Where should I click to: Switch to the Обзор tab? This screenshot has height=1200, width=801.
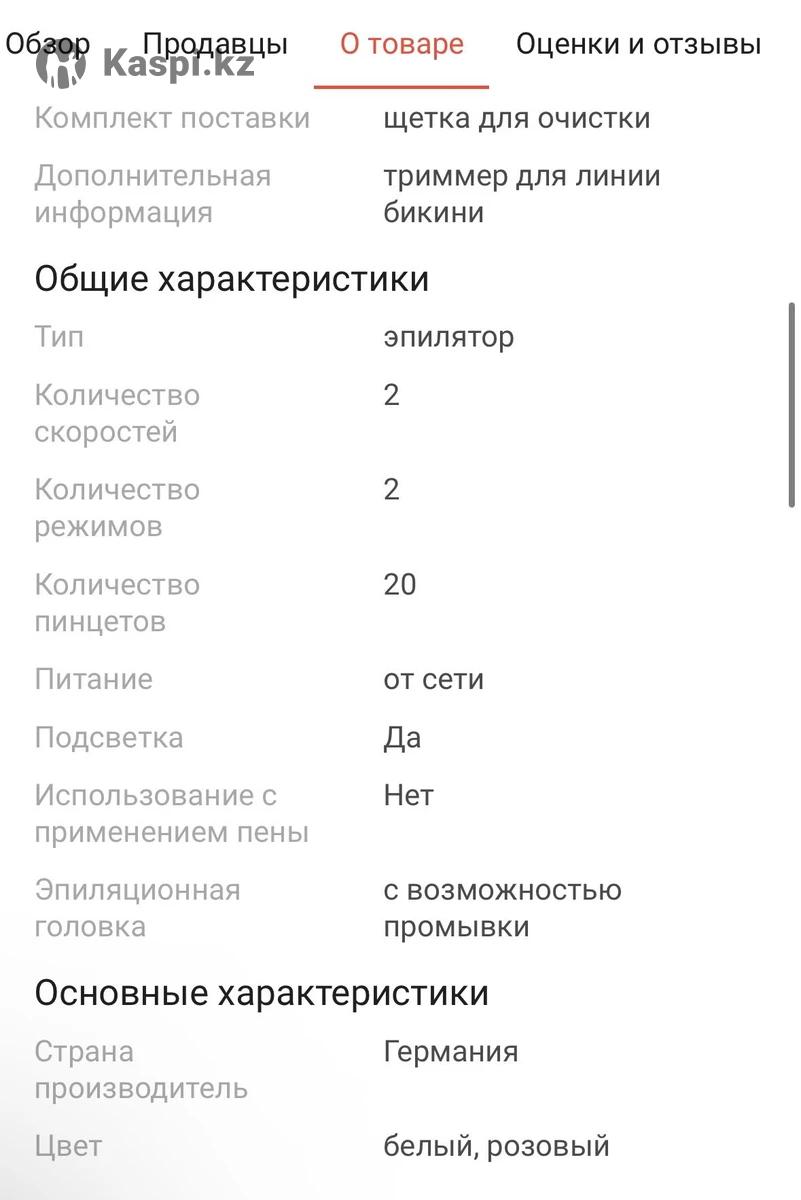pyautogui.click(x=48, y=44)
